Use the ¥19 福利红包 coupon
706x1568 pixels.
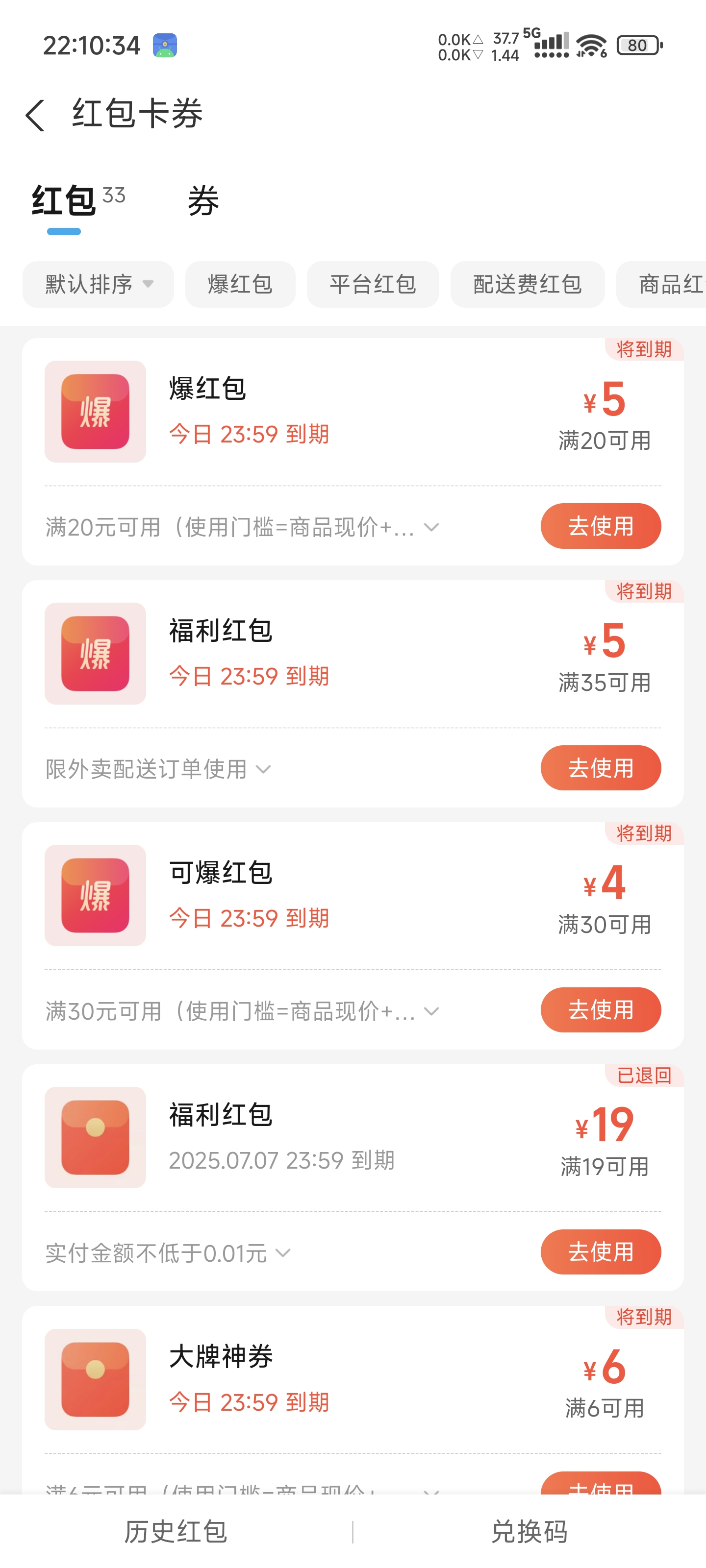(601, 1251)
